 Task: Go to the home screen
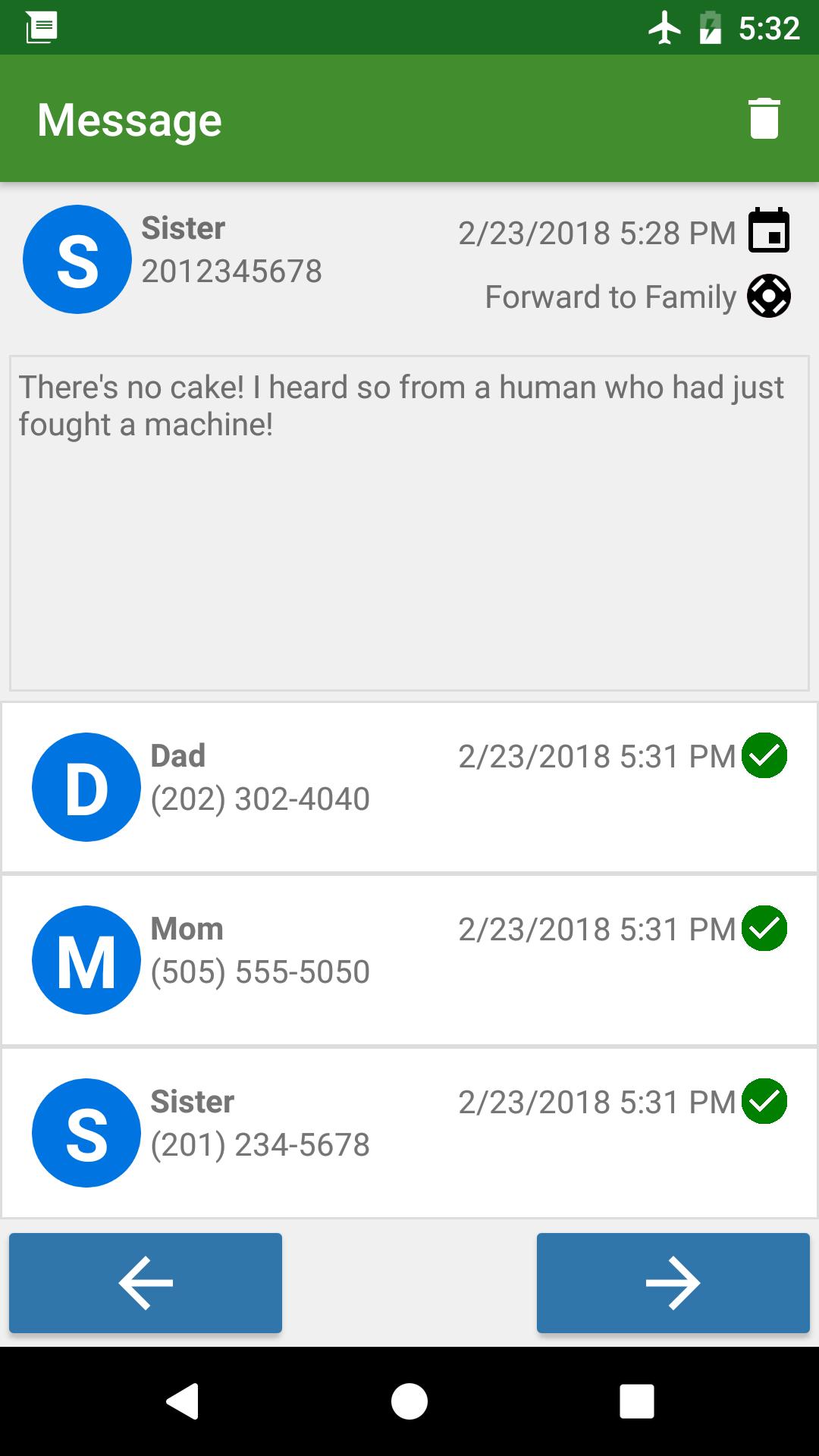409,1401
